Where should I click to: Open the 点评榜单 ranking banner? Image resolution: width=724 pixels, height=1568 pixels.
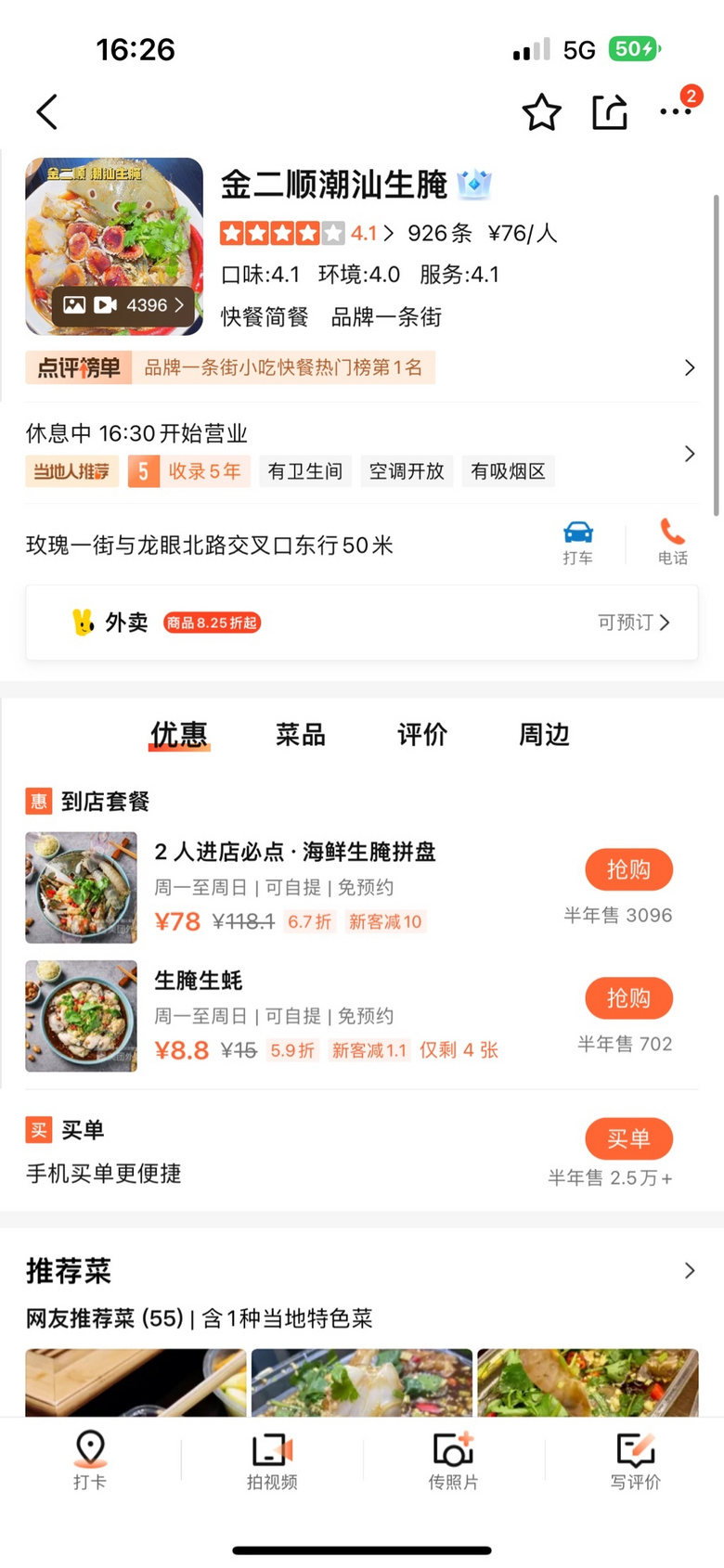[x=360, y=367]
